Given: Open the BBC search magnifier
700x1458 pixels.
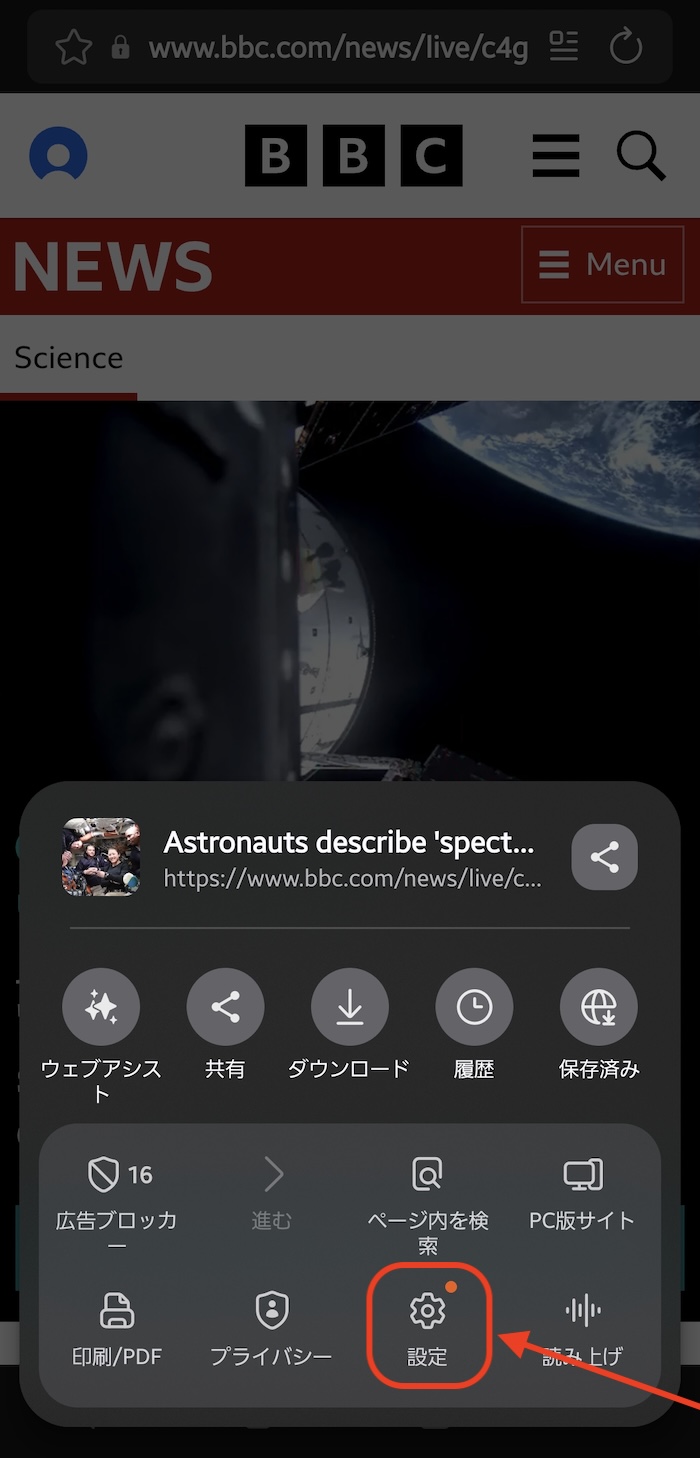Looking at the screenshot, I should (x=640, y=155).
